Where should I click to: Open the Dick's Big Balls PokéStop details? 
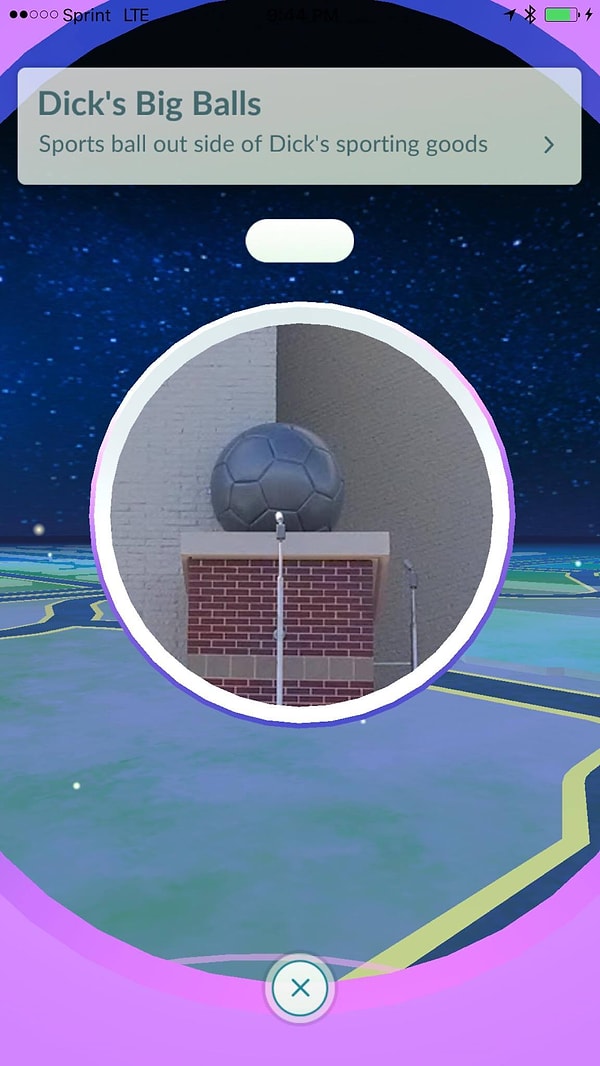click(x=548, y=145)
